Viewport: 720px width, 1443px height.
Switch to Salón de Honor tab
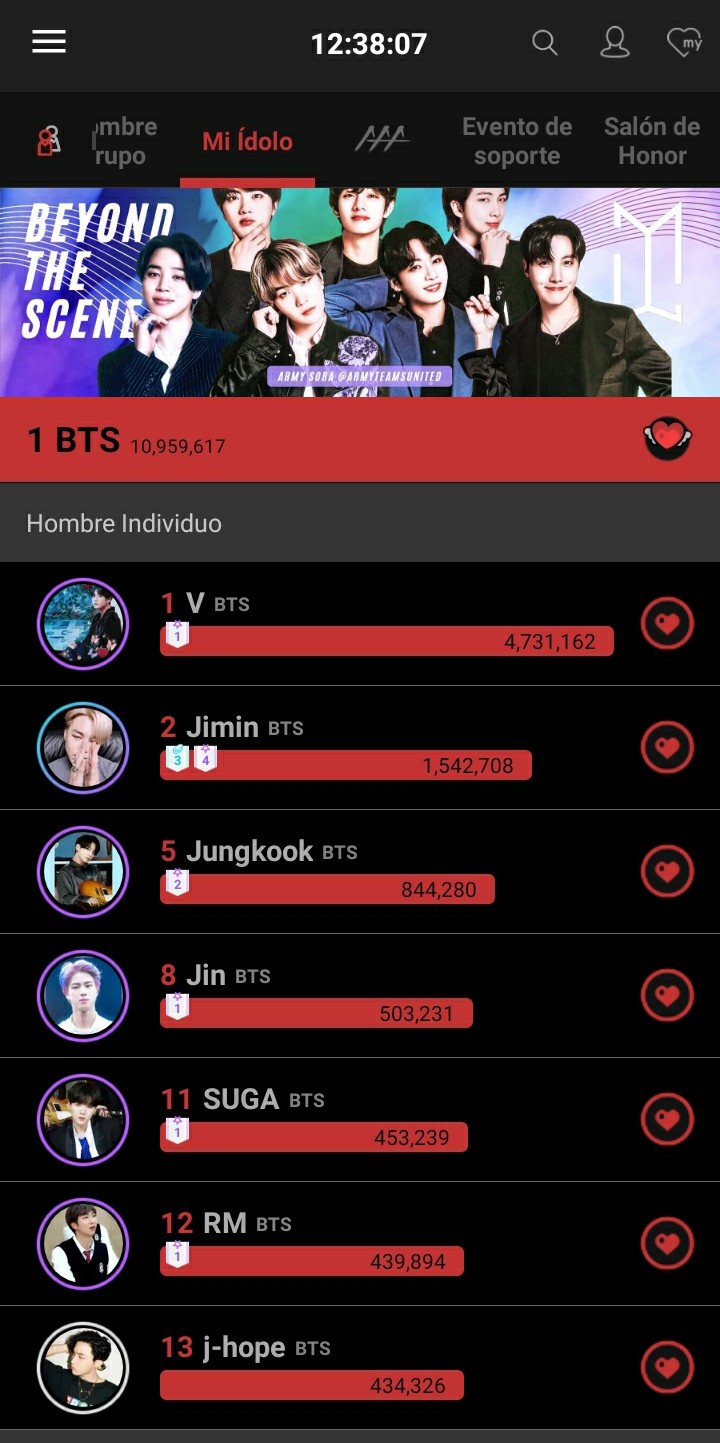[651, 141]
